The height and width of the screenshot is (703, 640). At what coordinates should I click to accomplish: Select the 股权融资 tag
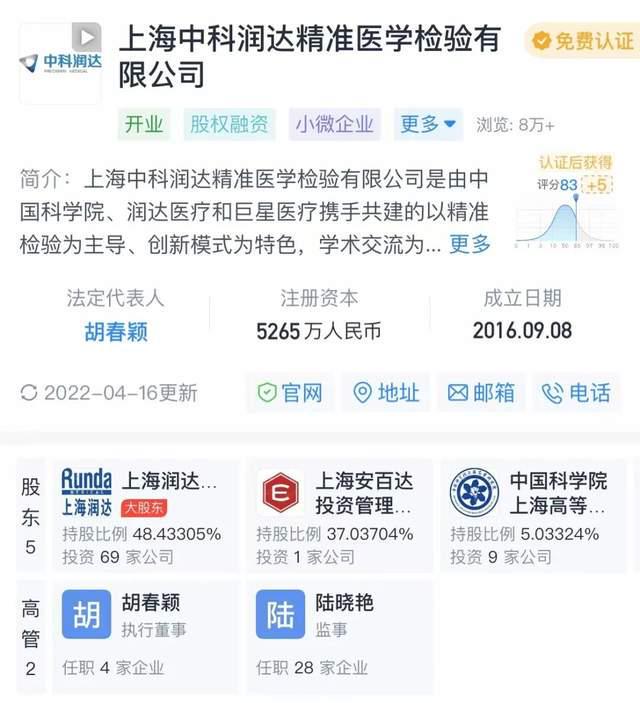pos(230,124)
